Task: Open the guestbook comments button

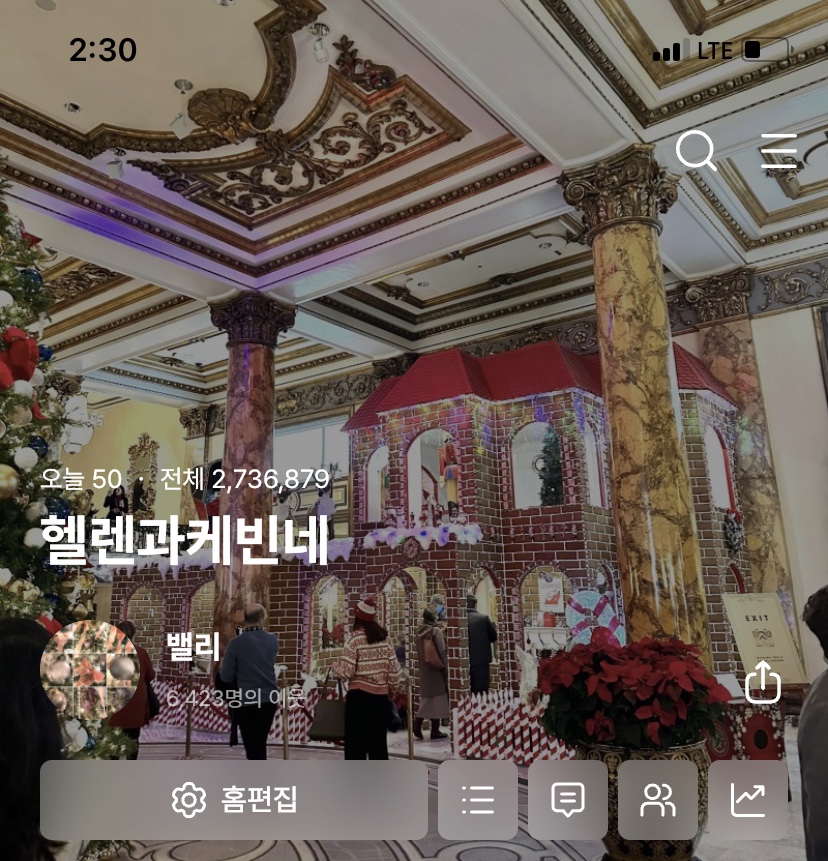Action: click(x=568, y=800)
